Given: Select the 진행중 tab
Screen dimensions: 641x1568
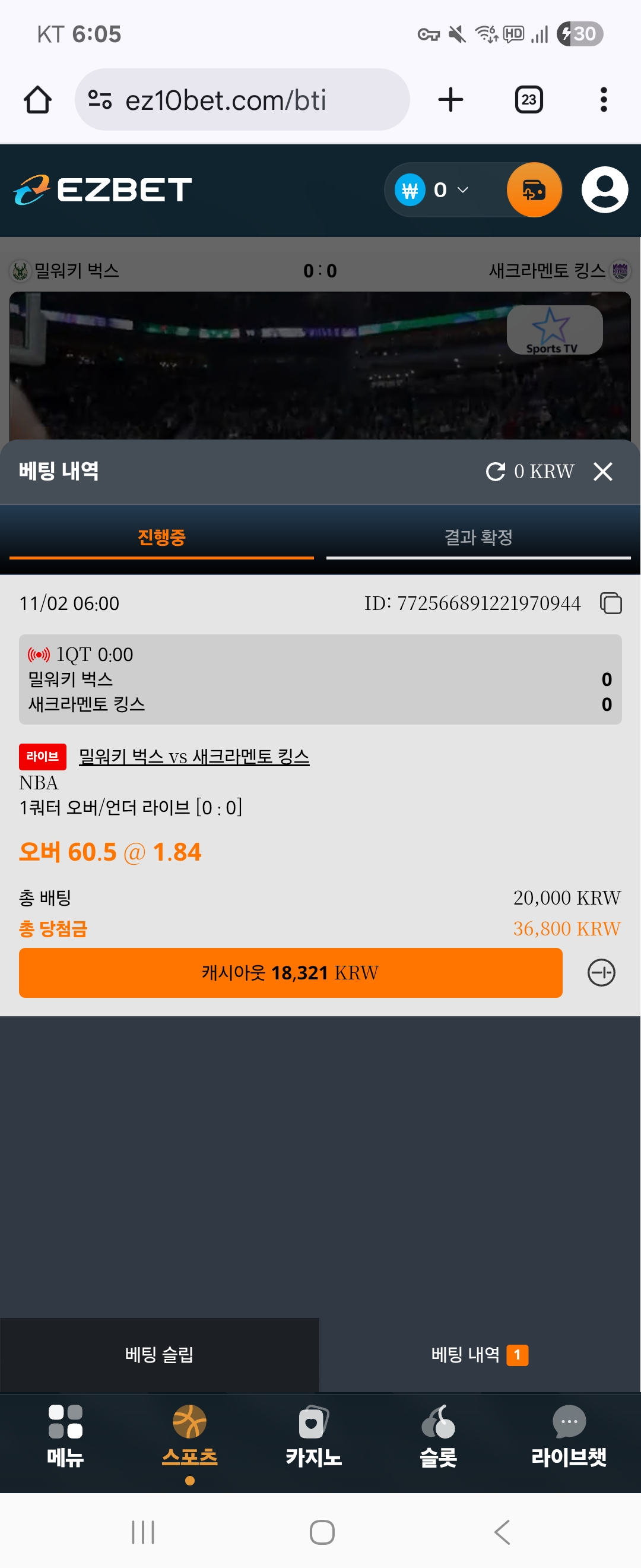Looking at the screenshot, I should [161, 538].
